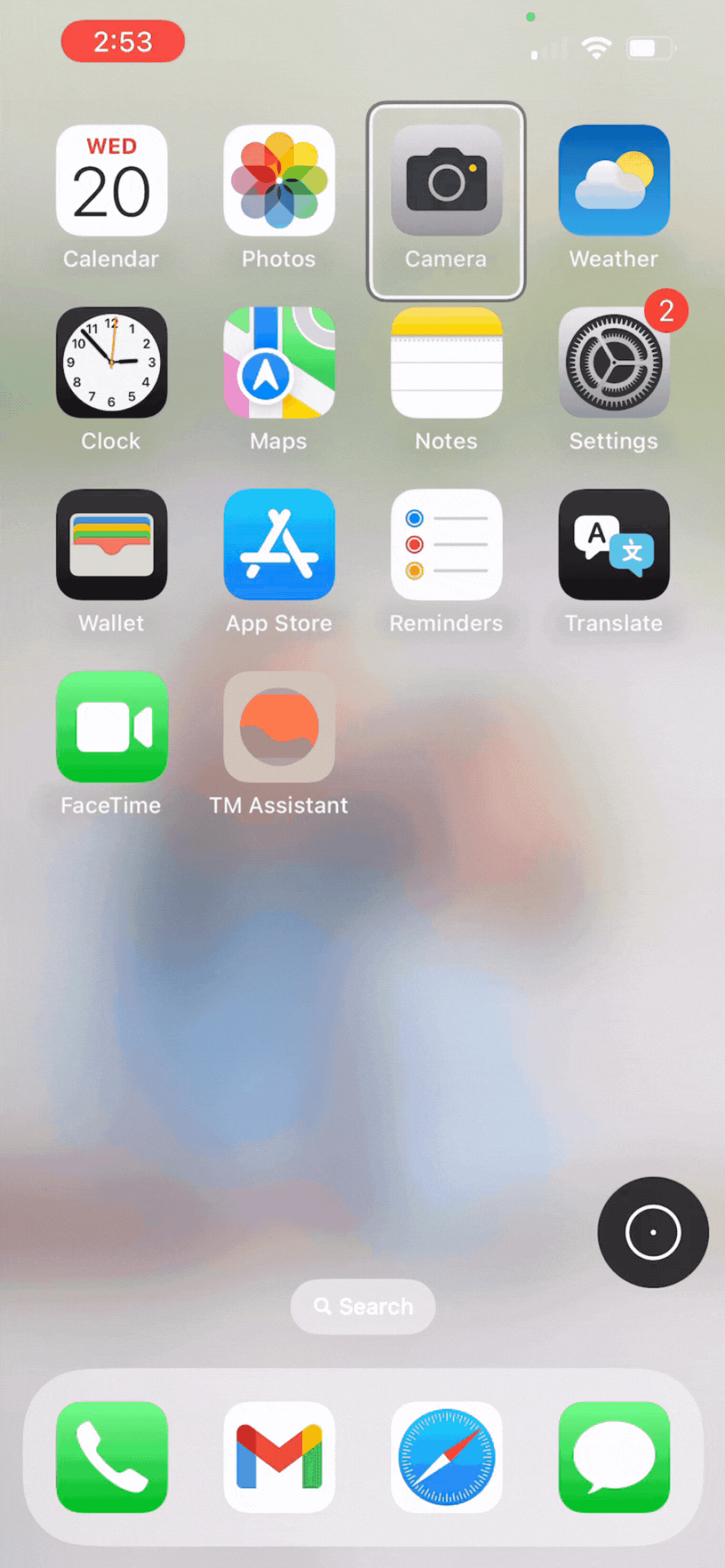Launch Safari from the dock
Viewport: 725px width, 1568px height.
point(446,1457)
